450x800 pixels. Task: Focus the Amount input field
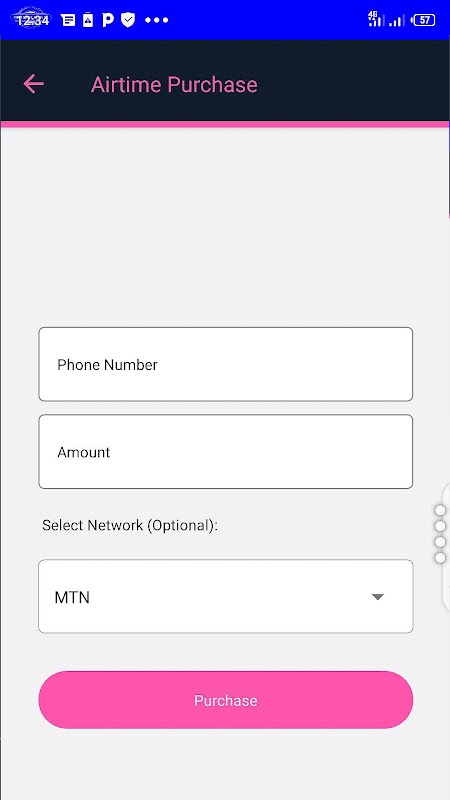tap(226, 452)
